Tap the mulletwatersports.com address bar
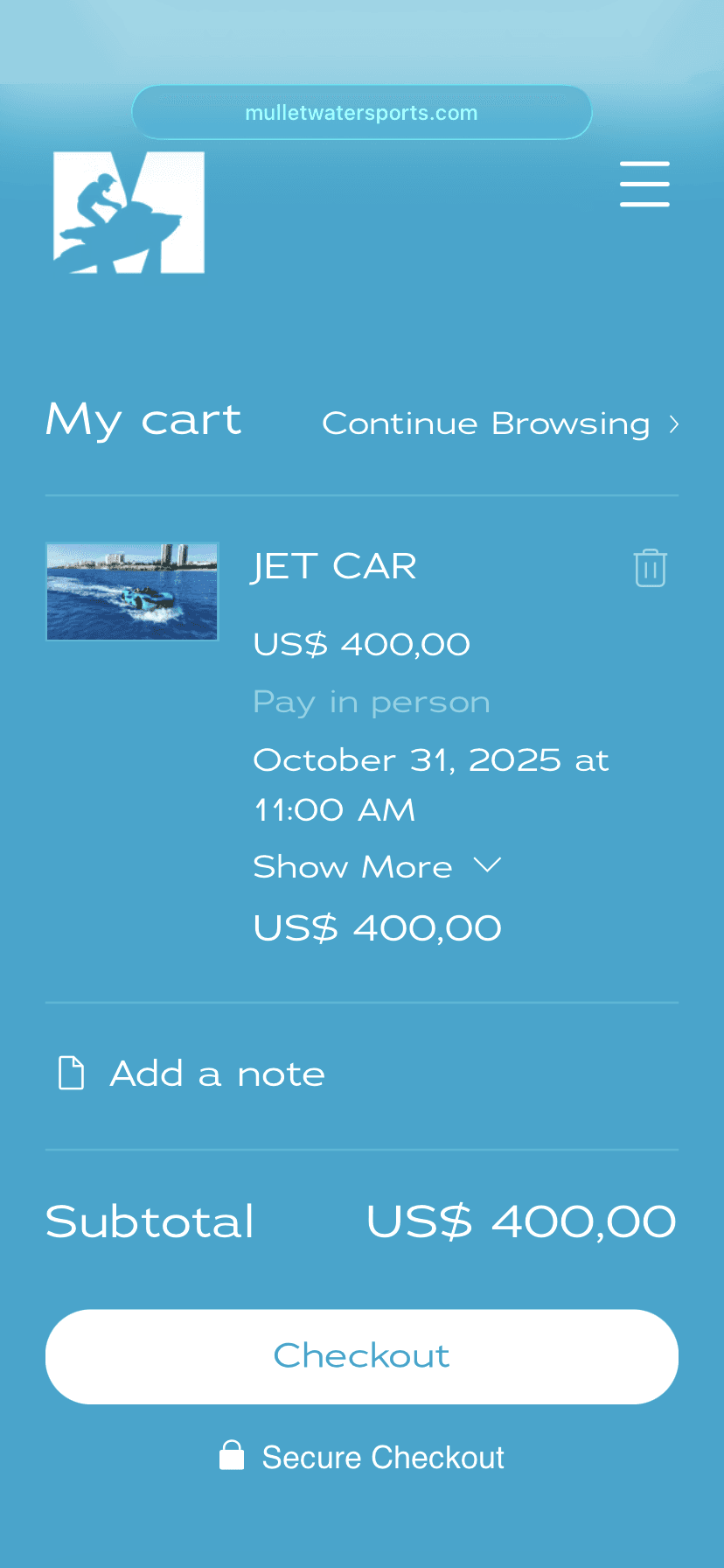 coord(362,113)
